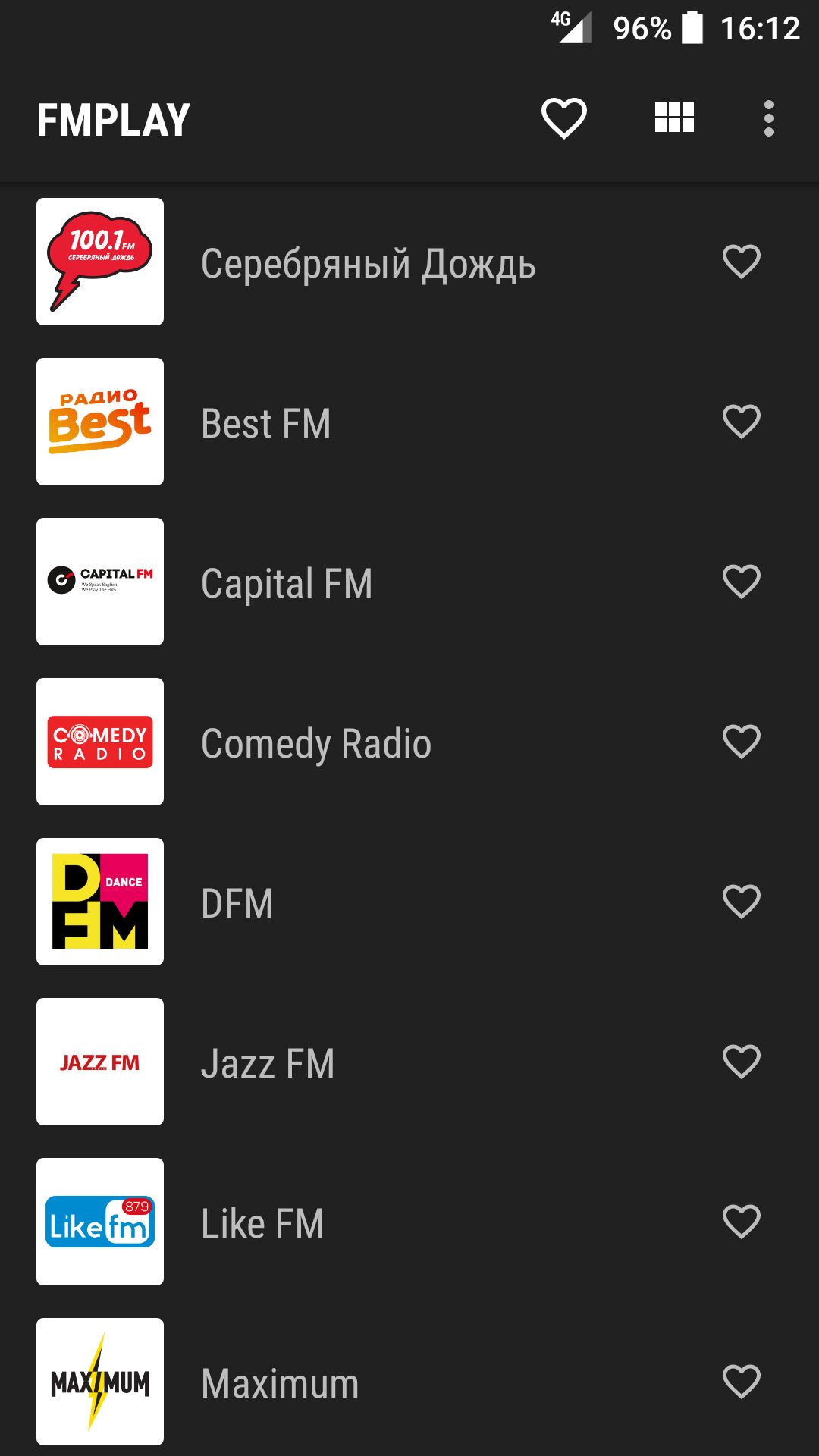819x1456 pixels.
Task: Add DFM to favorites
Action: (741, 902)
